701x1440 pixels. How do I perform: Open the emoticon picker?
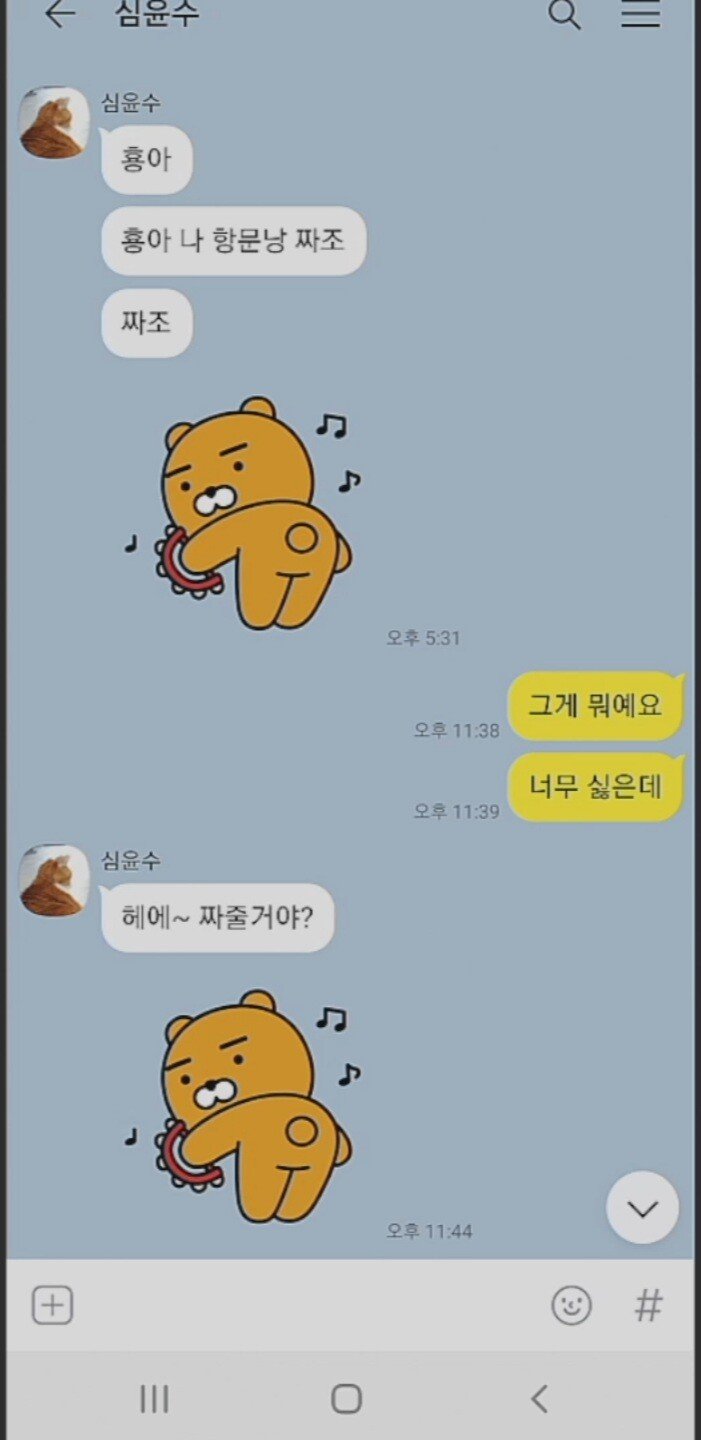(x=572, y=1306)
